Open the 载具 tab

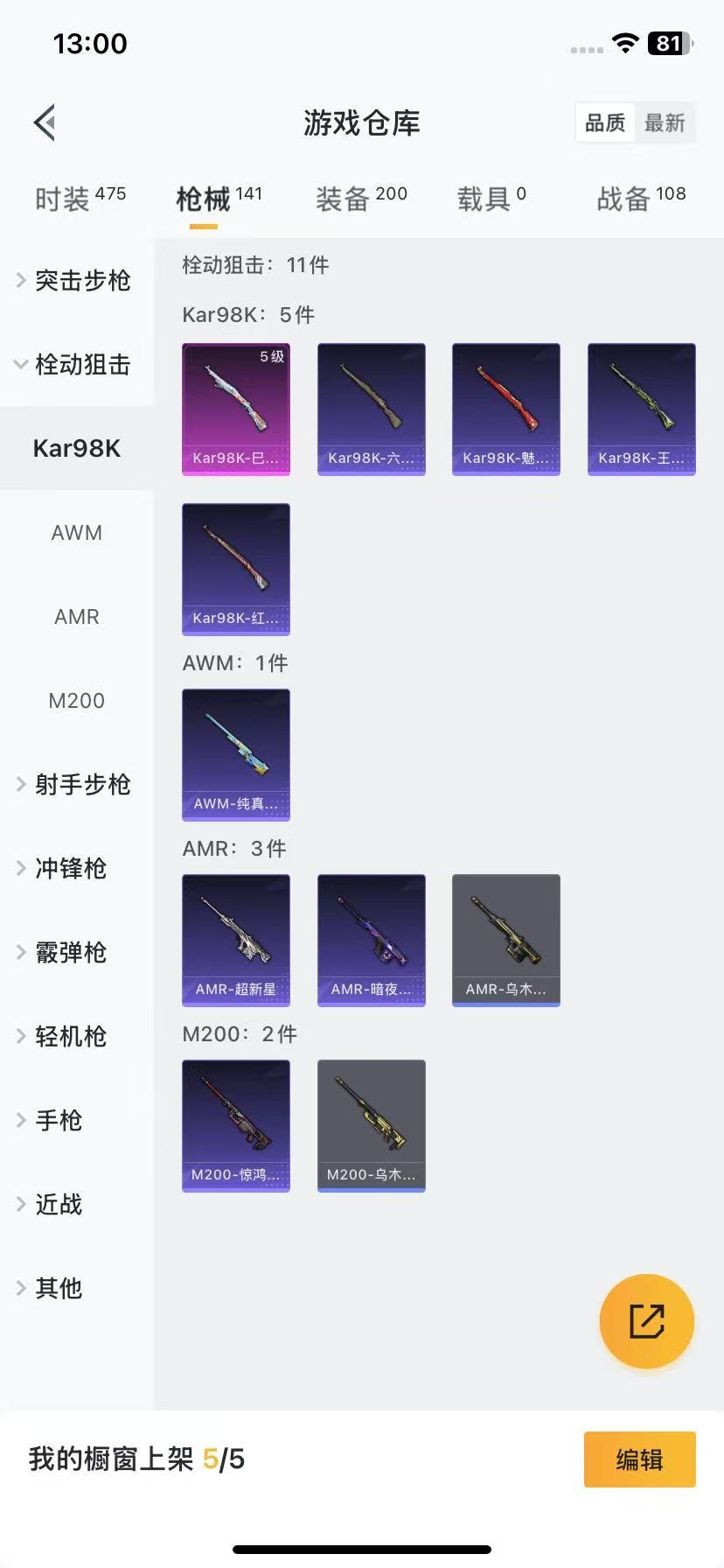click(x=491, y=199)
